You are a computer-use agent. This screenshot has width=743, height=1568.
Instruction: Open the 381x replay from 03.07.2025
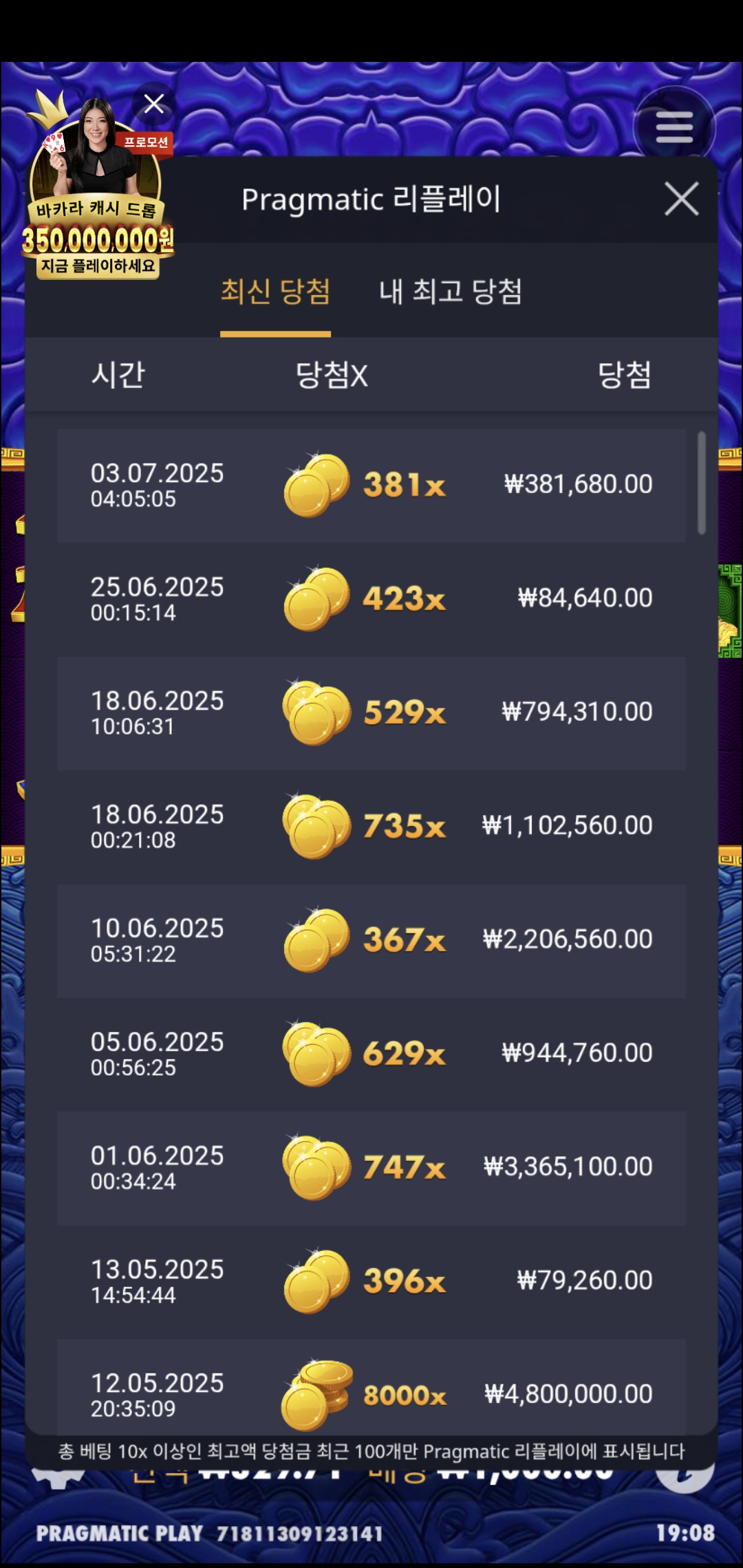(x=371, y=486)
